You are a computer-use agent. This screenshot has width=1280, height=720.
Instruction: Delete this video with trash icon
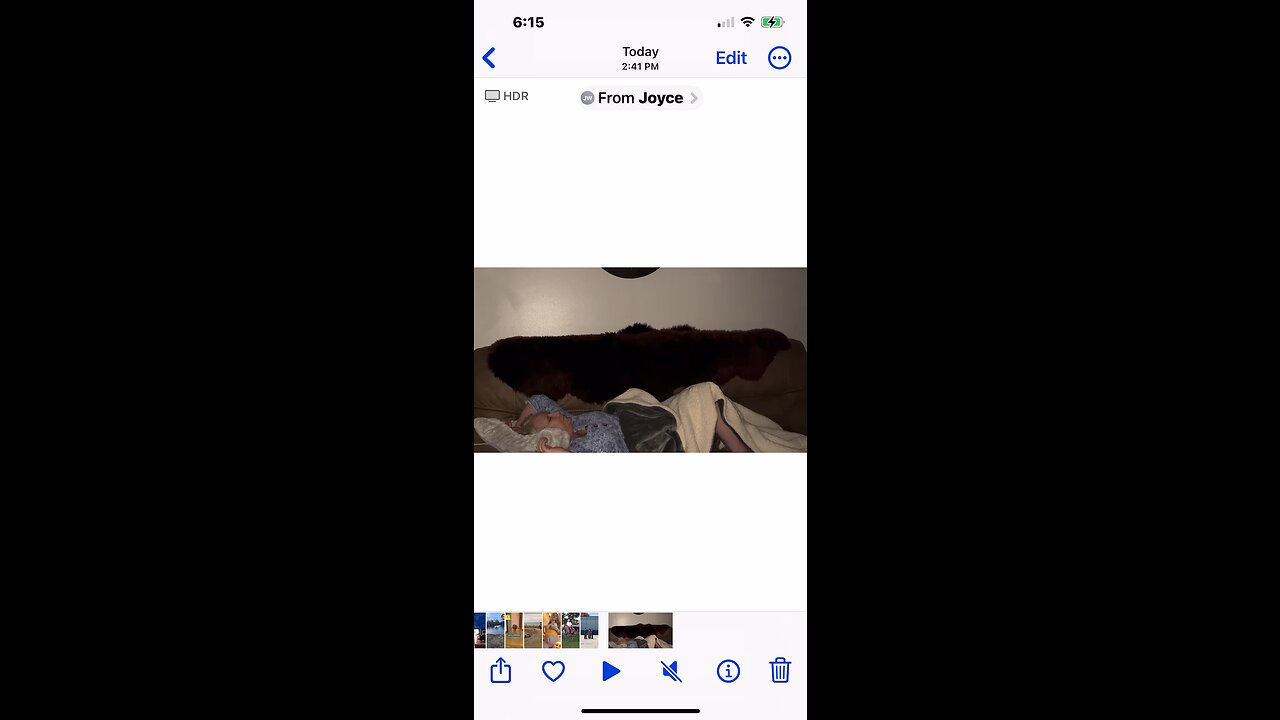point(780,671)
